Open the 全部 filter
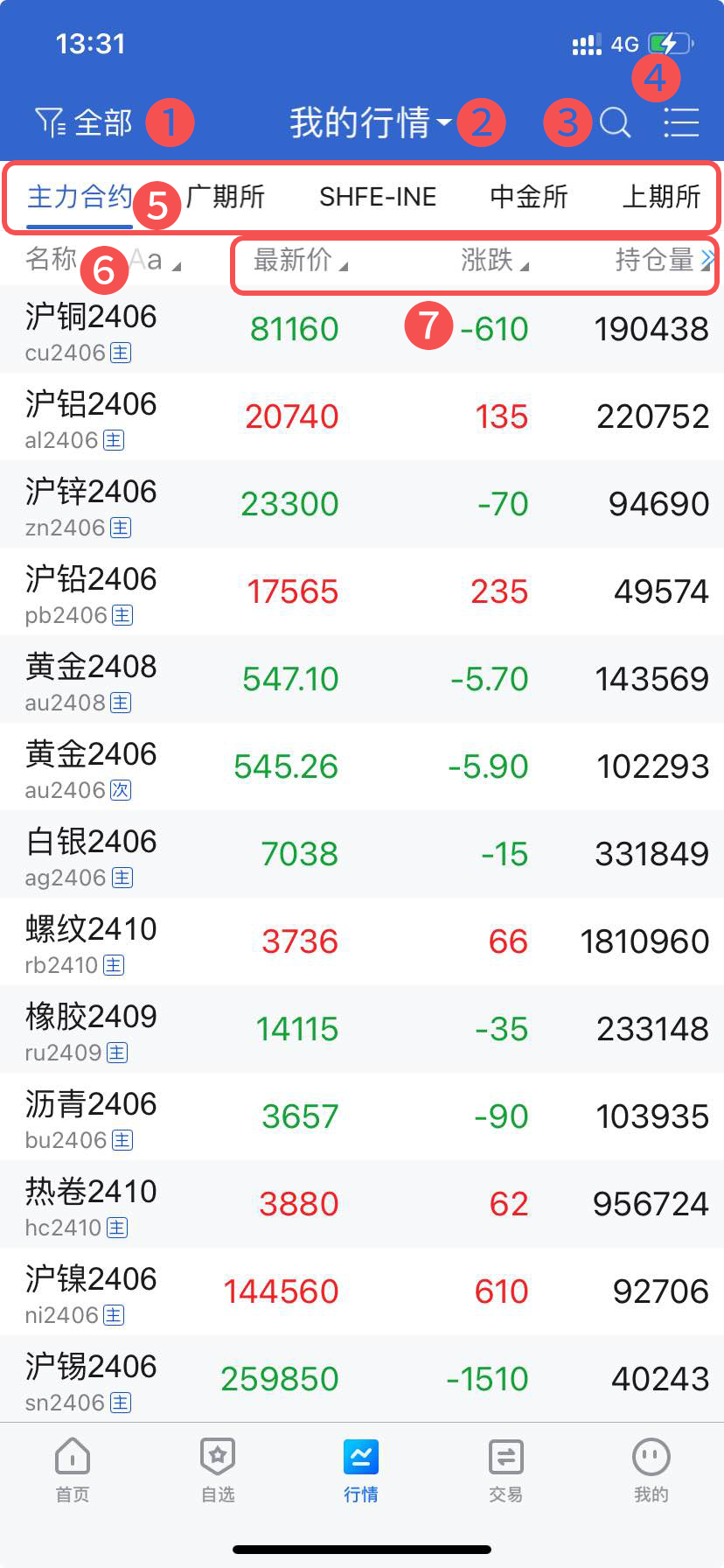Image resolution: width=724 pixels, height=1568 pixels. (x=84, y=122)
